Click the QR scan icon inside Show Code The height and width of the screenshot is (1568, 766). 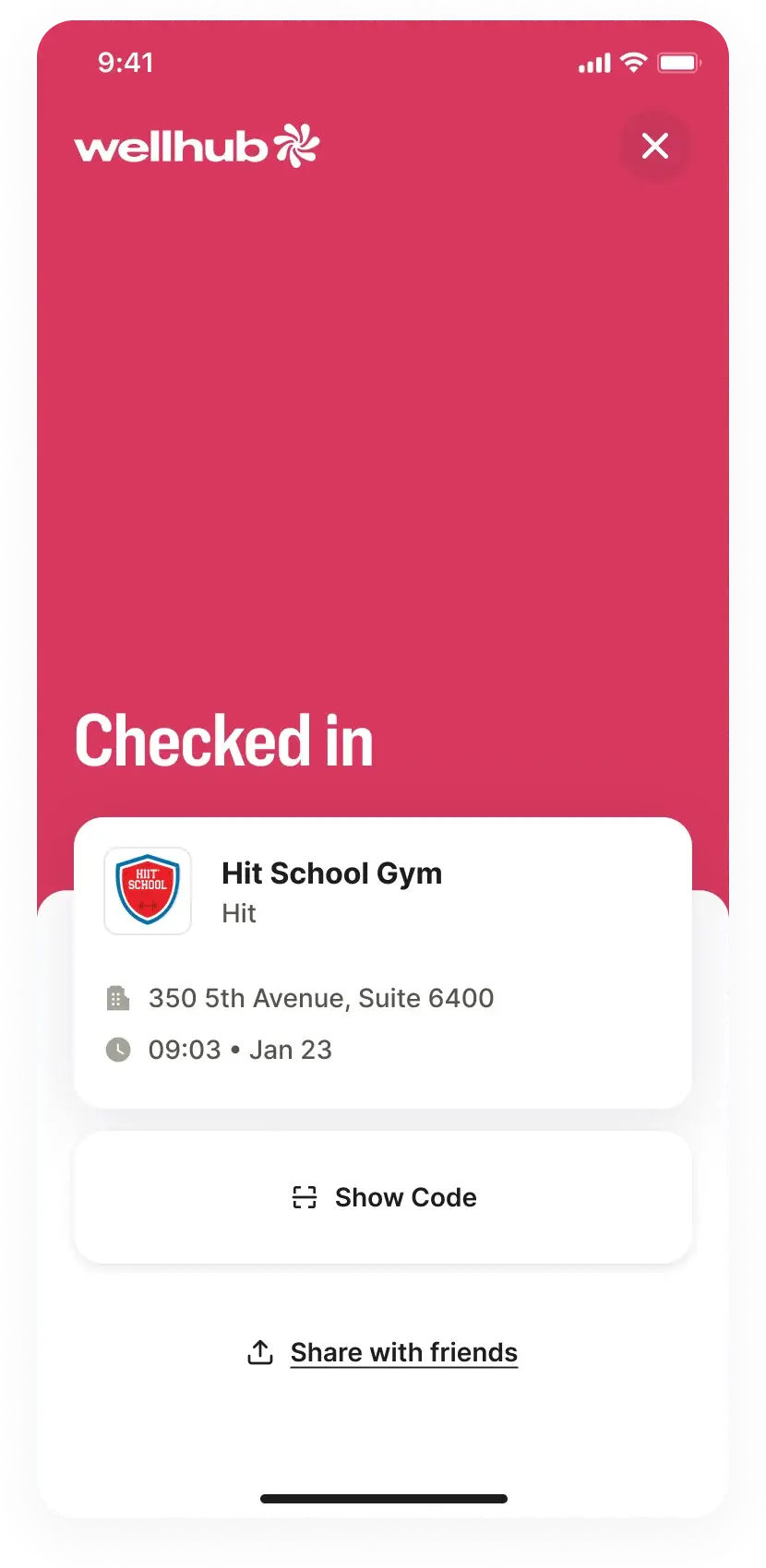pos(305,1196)
